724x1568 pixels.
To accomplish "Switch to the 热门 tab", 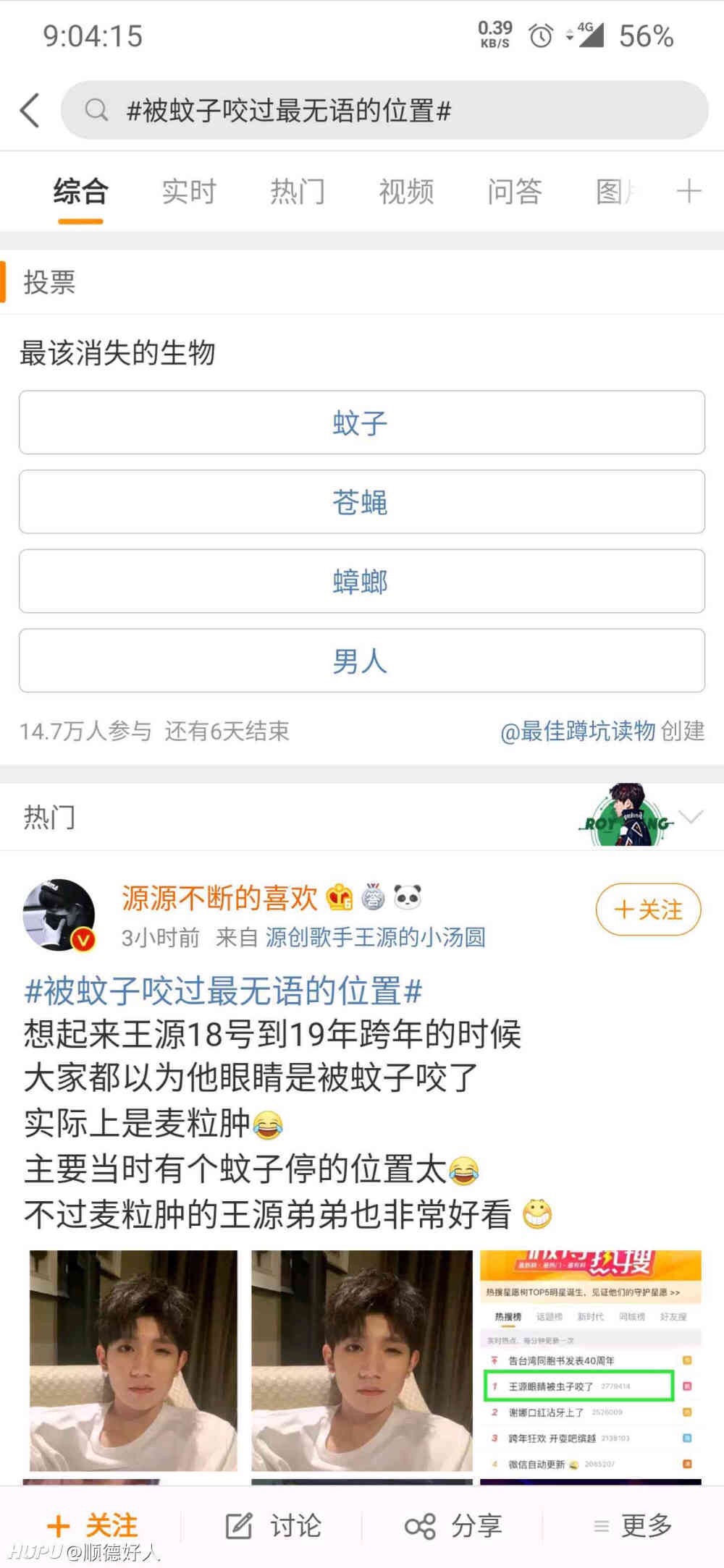I will pyautogui.click(x=298, y=192).
